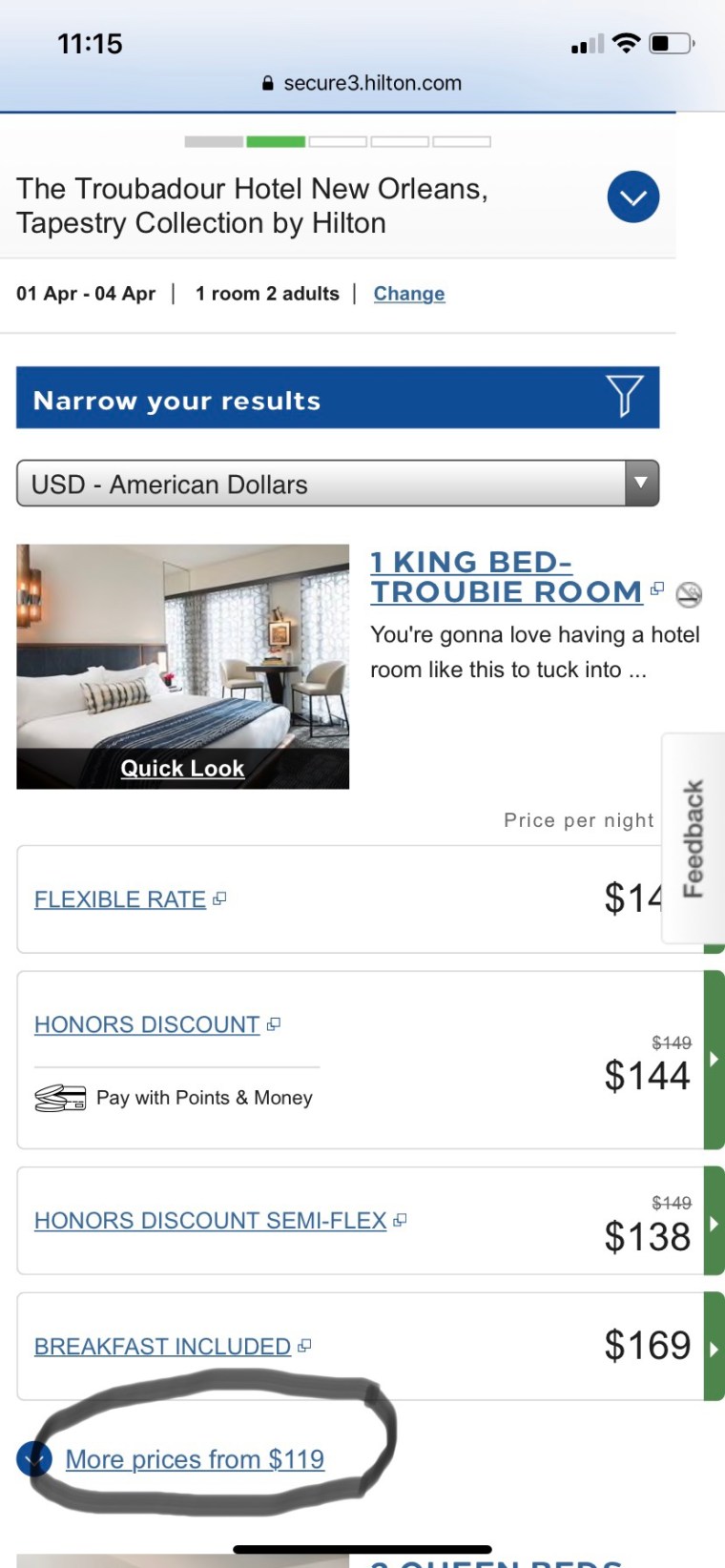Expand the hotel details chevron
Viewport: 725px width, 1568px height.
632,197
